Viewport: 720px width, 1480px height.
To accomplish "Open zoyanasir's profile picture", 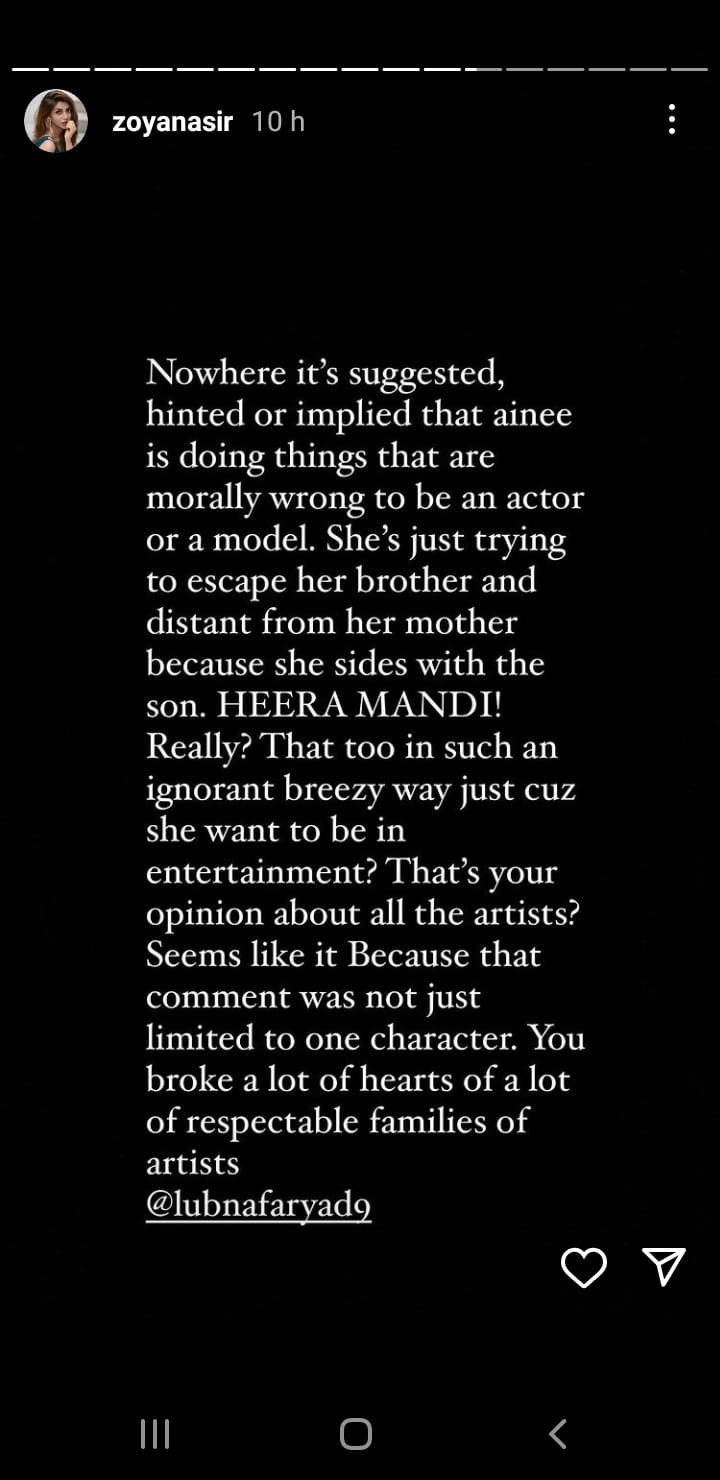I will click(x=55, y=121).
